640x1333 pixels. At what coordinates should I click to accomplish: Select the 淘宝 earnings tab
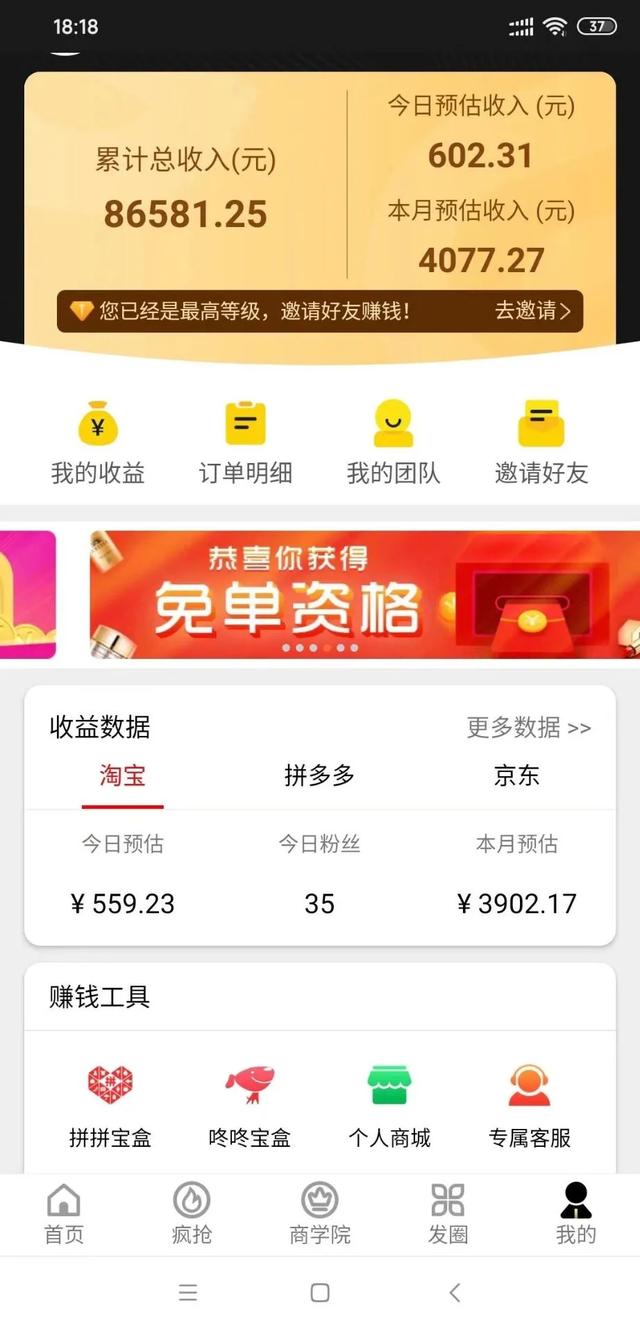pyautogui.click(x=122, y=776)
